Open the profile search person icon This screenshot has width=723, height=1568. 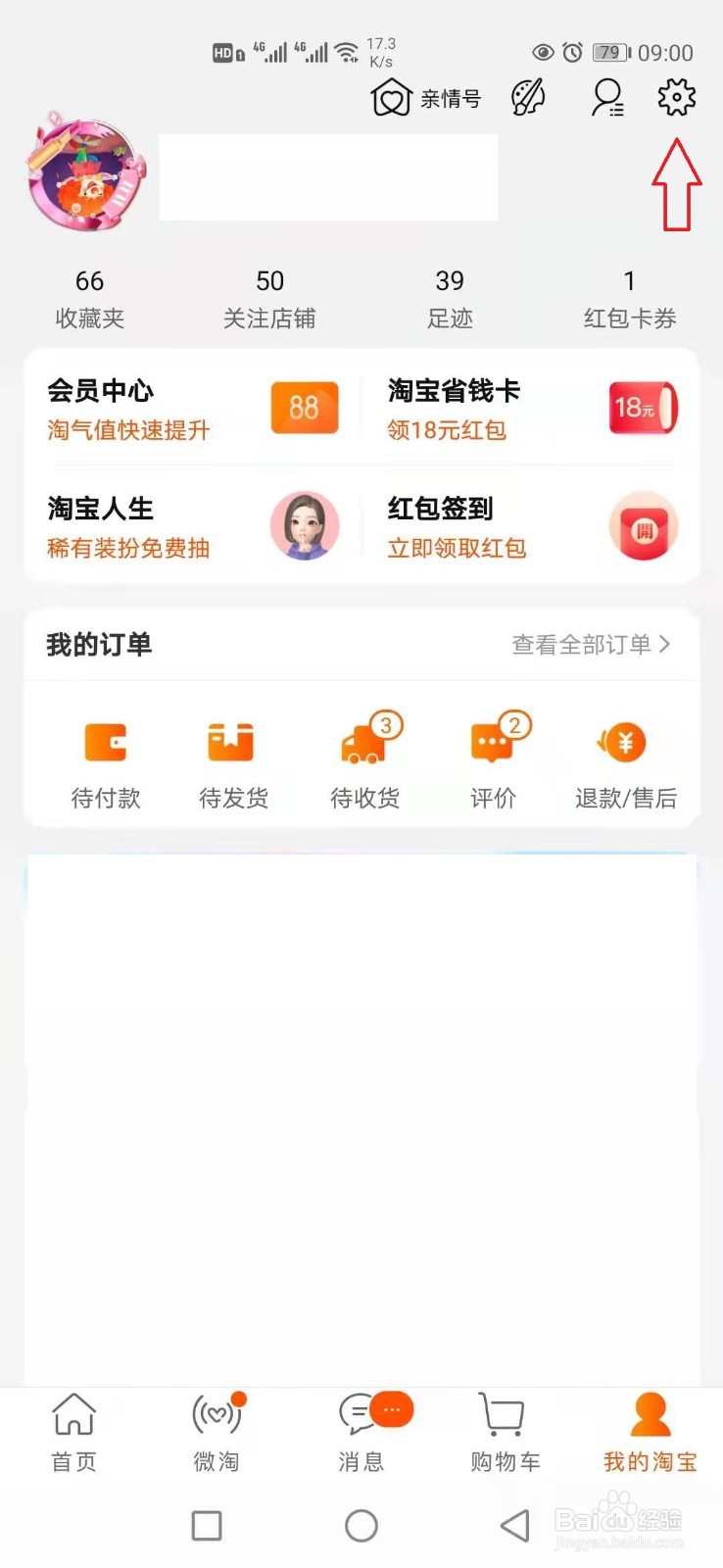click(606, 97)
